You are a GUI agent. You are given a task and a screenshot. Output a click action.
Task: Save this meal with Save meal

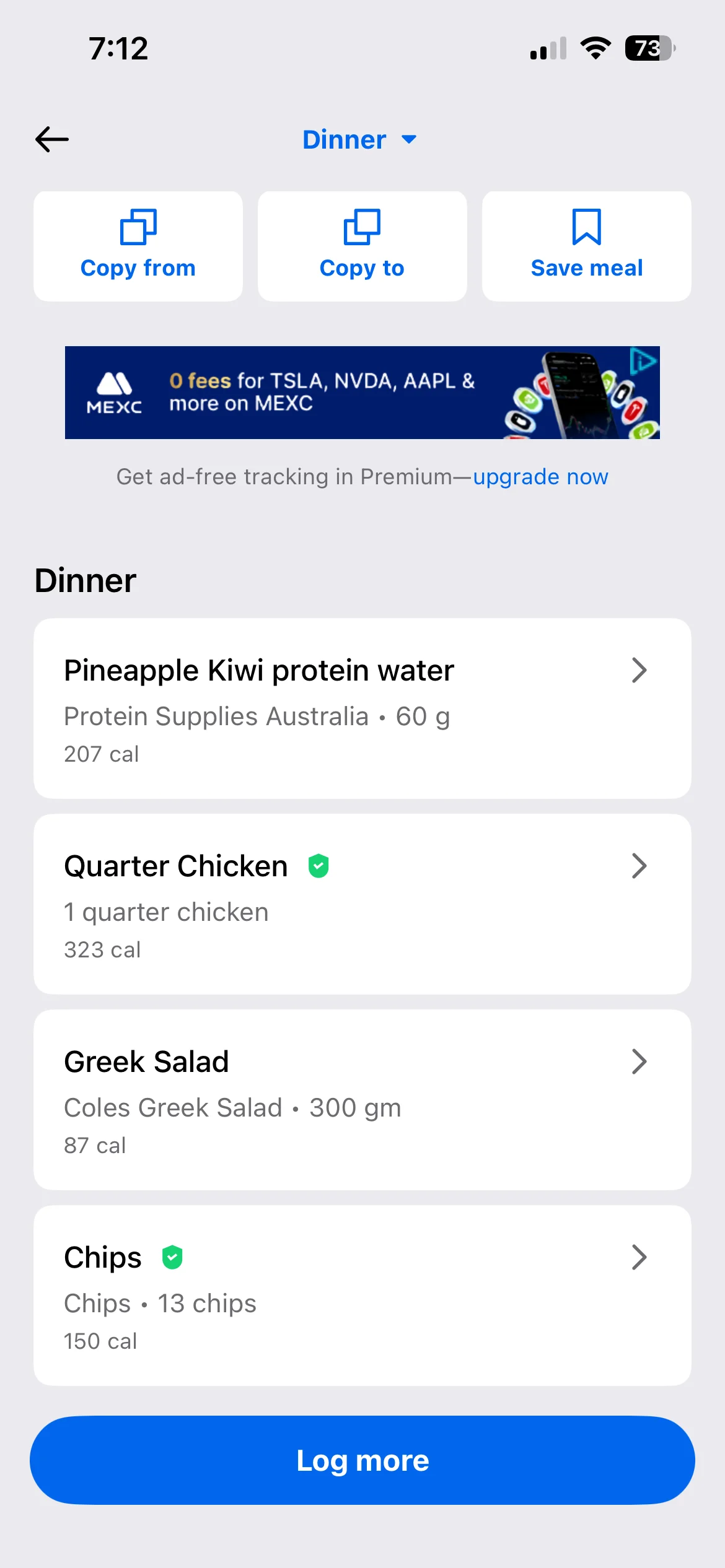coord(586,246)
